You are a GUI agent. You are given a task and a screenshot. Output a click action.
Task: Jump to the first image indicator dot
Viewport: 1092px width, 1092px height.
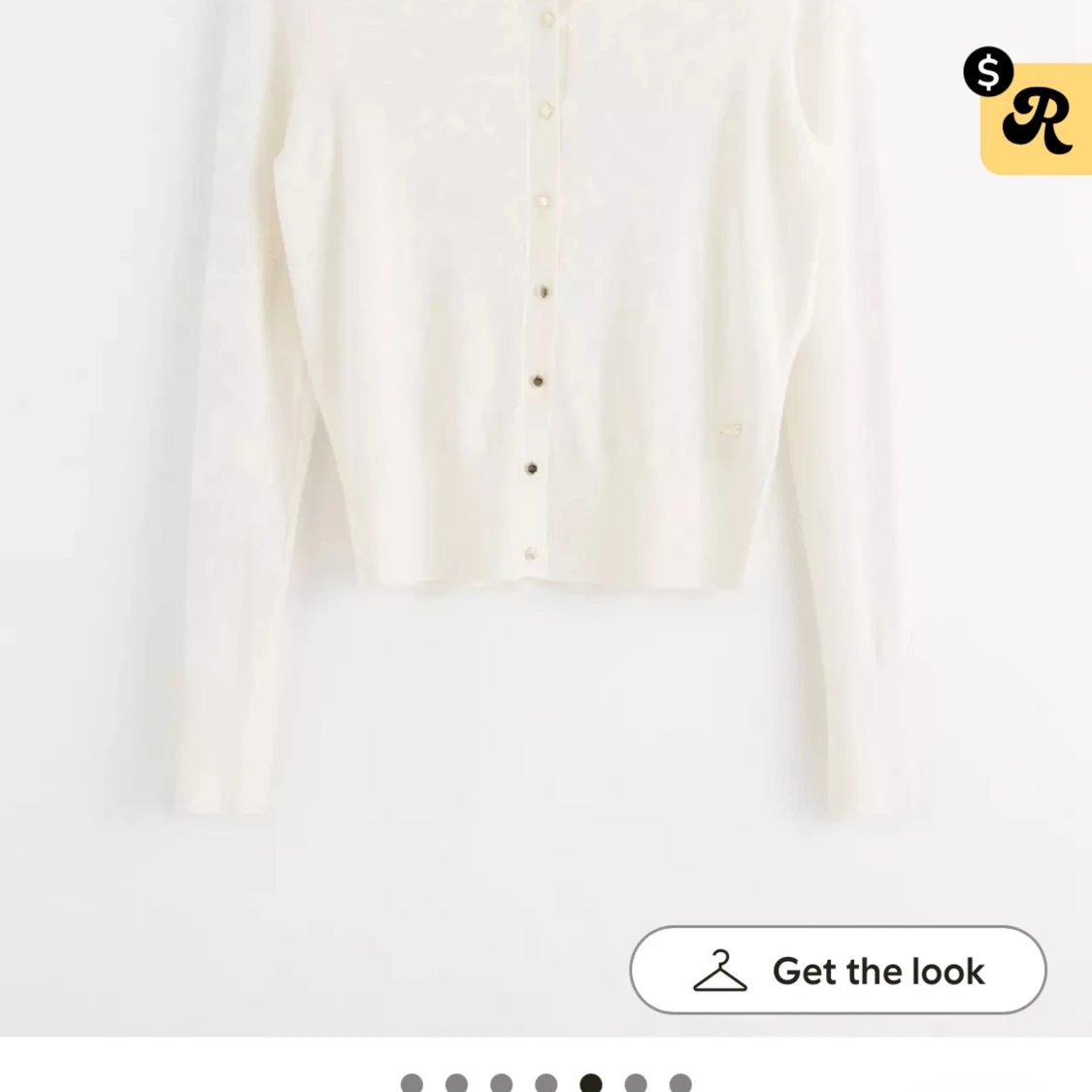(x=412, y=1083)
